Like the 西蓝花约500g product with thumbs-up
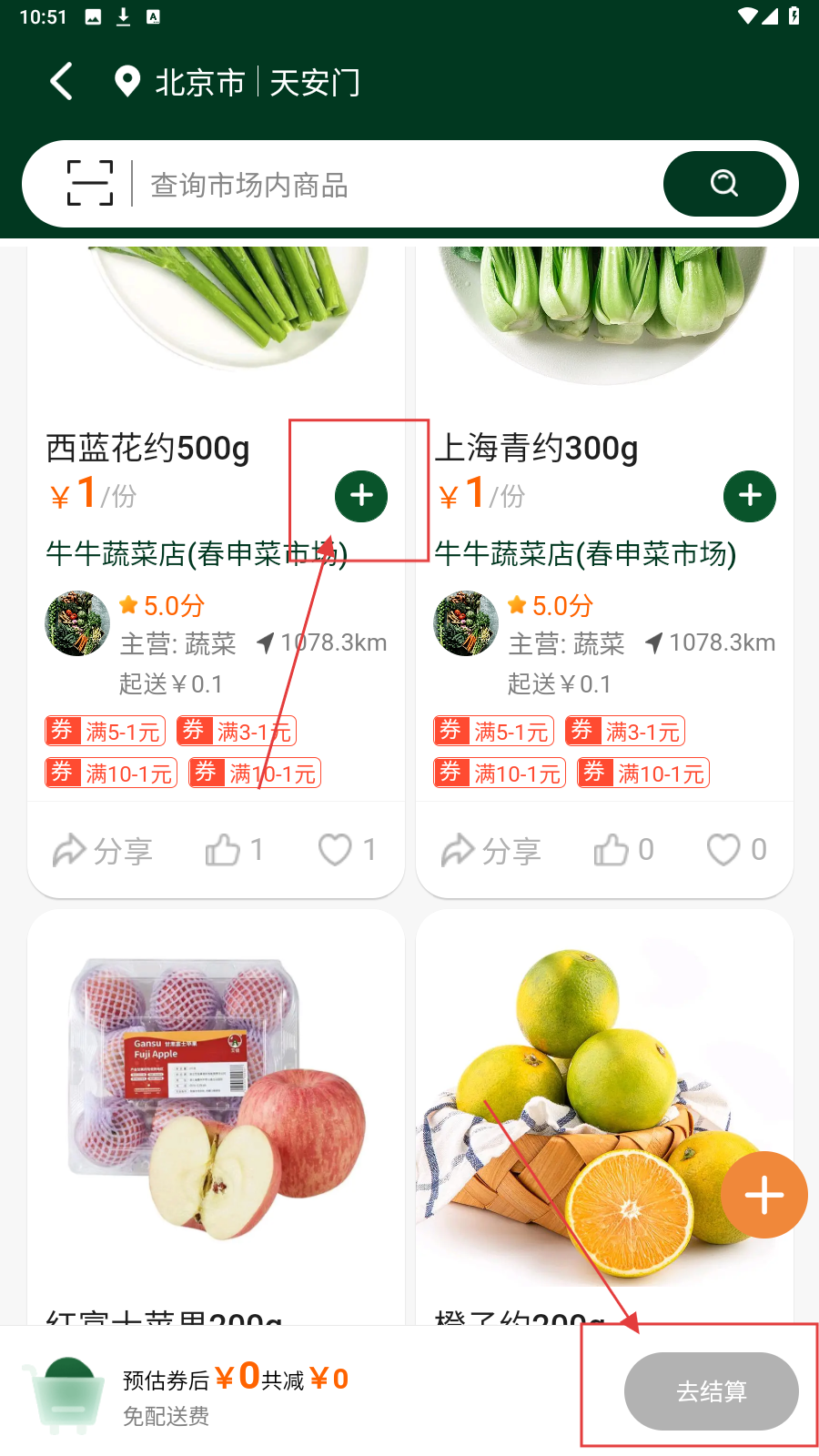The image size is (819, 1456). (x=233, y=850)
